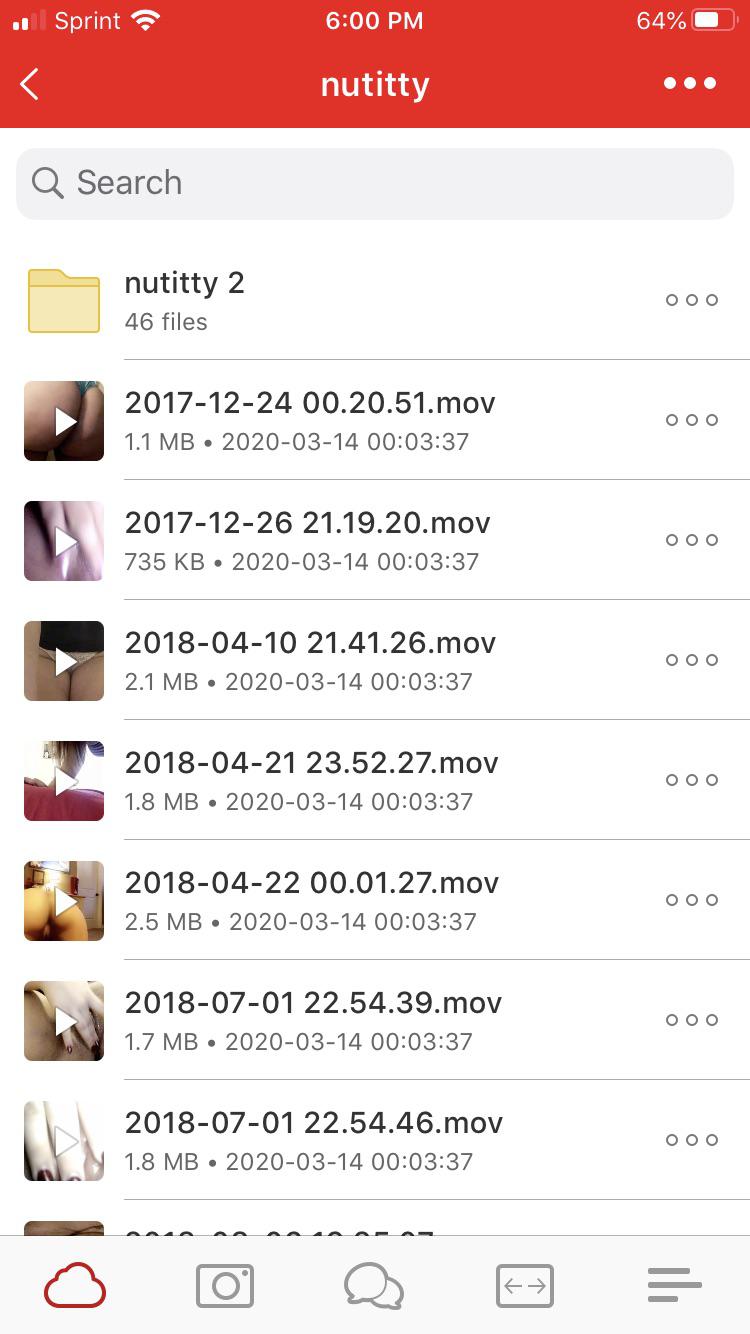Open the file 2018-04-10 21.41.26.mov
Image resolution: width=750 pixels, height=1334 pixels.
point(310,659)
